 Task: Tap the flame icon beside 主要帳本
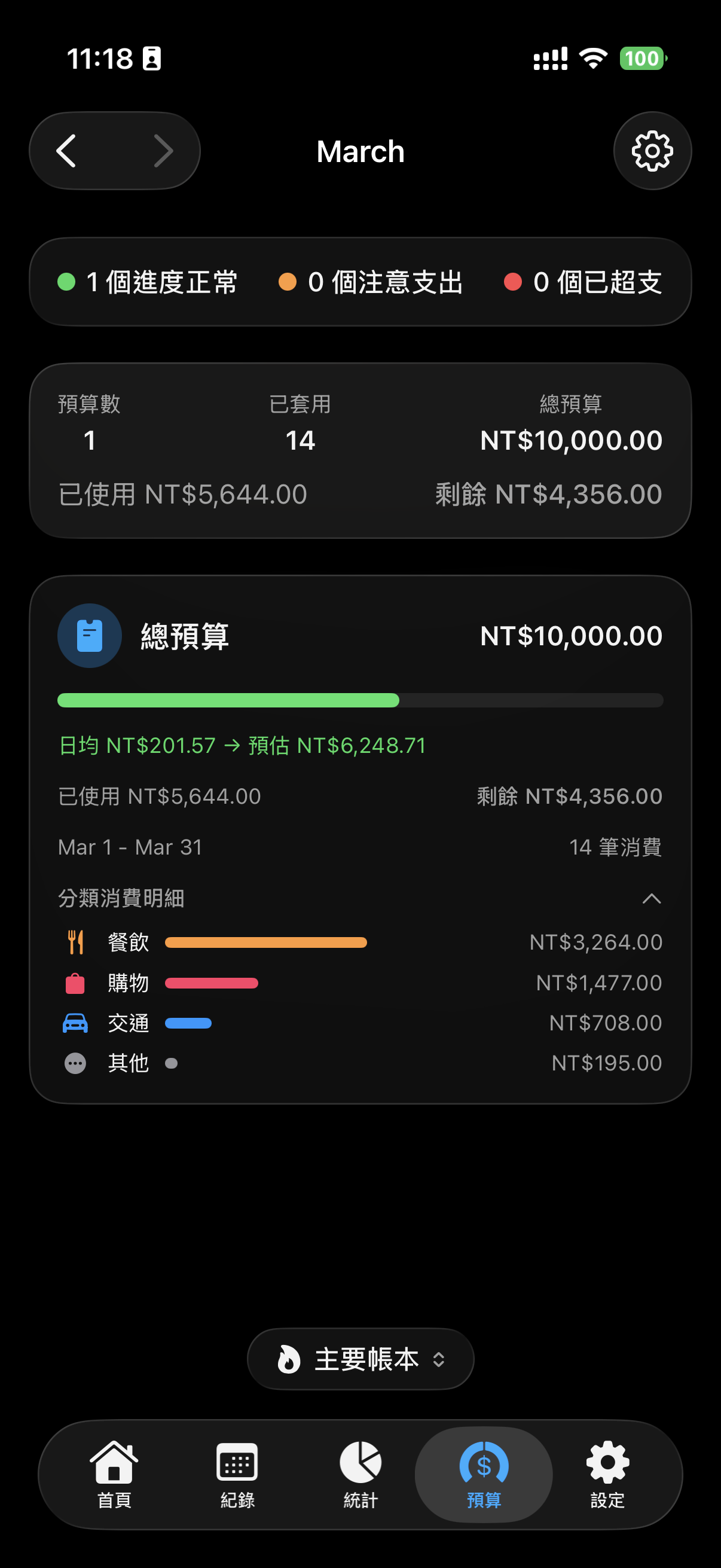290,1359
